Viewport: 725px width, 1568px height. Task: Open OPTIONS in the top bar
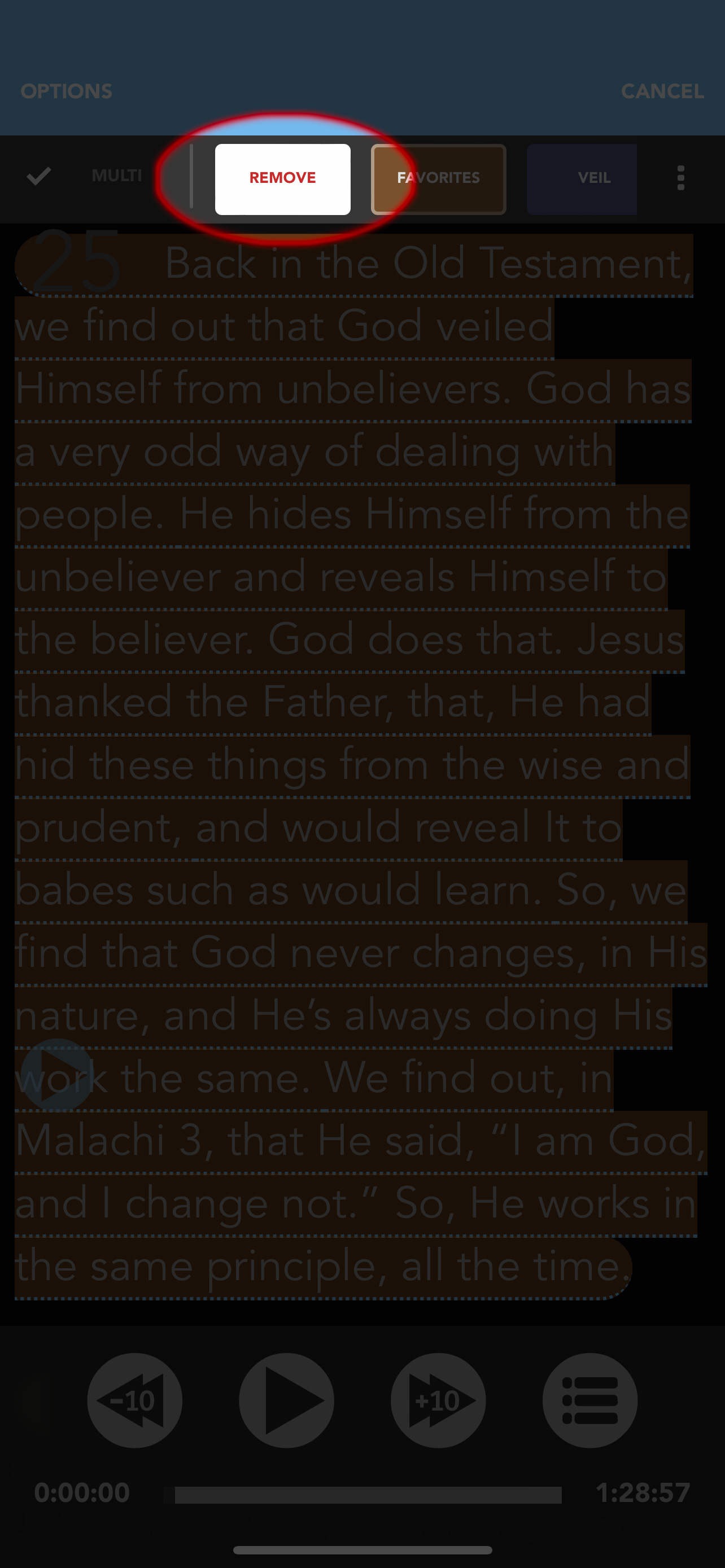67,91
